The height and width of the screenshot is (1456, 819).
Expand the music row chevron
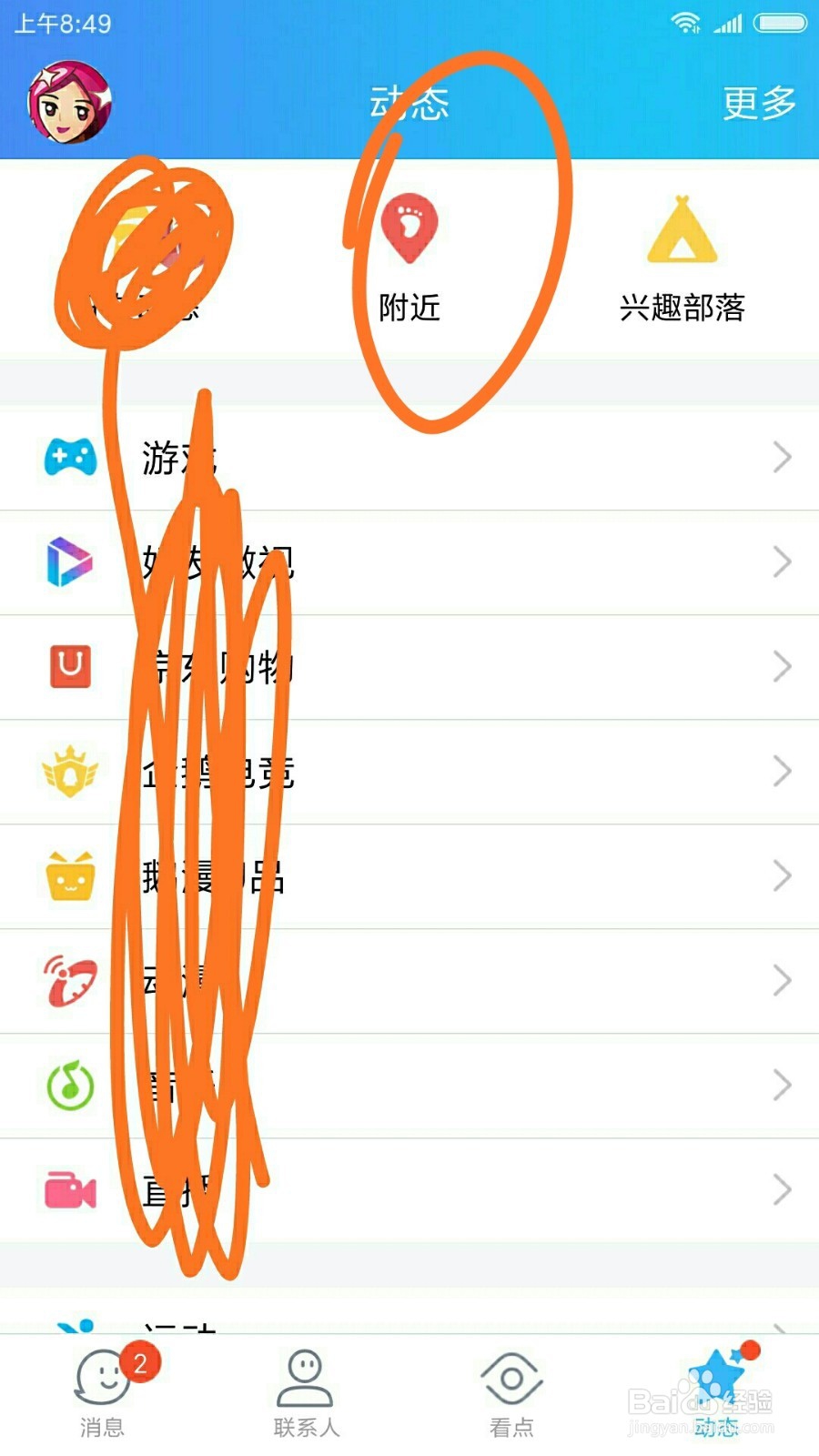point(781,1085)
